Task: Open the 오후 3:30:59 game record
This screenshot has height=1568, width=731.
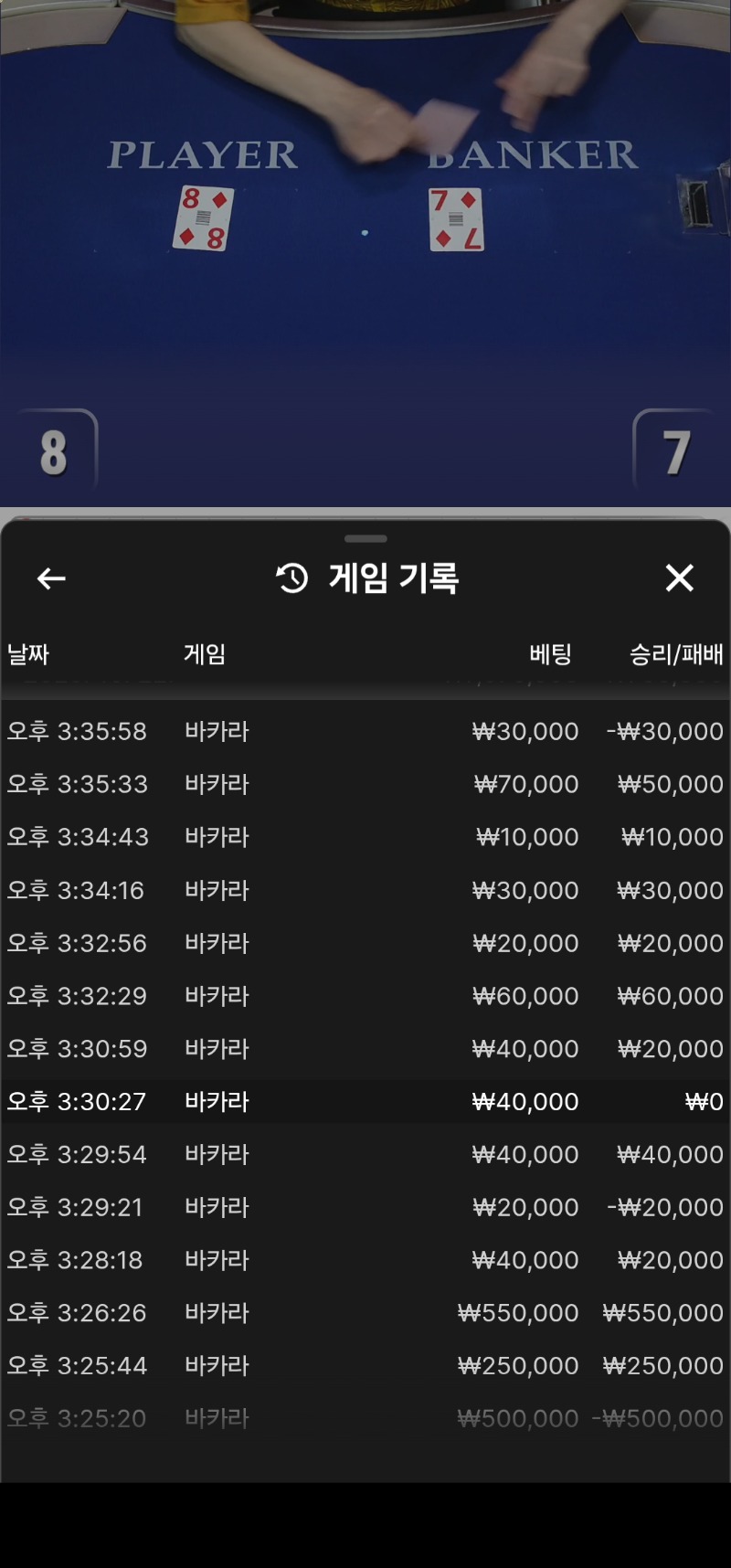Action: click(365, 1049)
